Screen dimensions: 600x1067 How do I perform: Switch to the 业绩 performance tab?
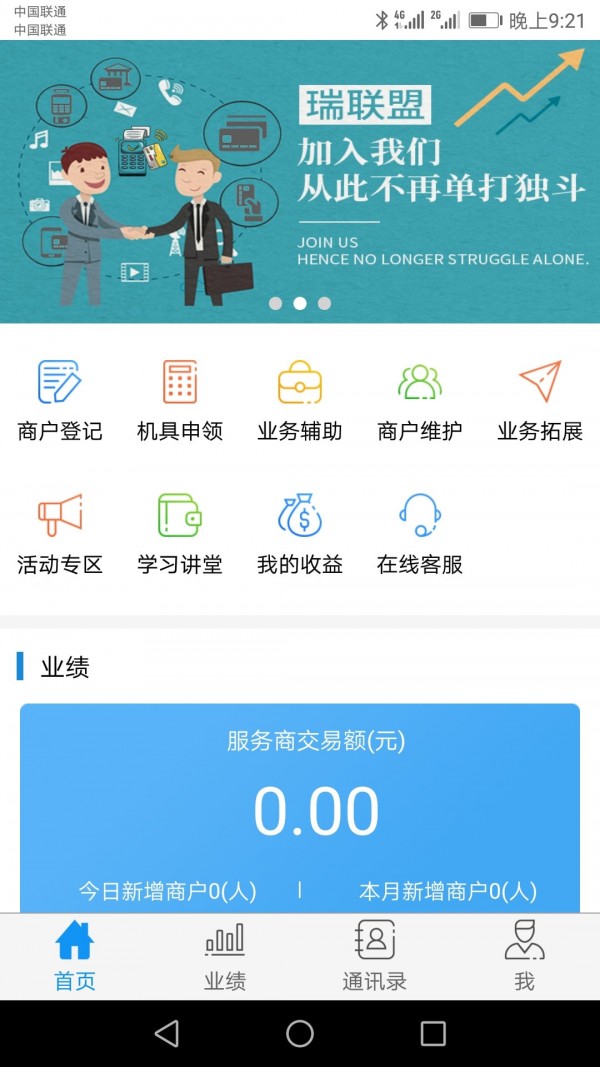(225, 956)
